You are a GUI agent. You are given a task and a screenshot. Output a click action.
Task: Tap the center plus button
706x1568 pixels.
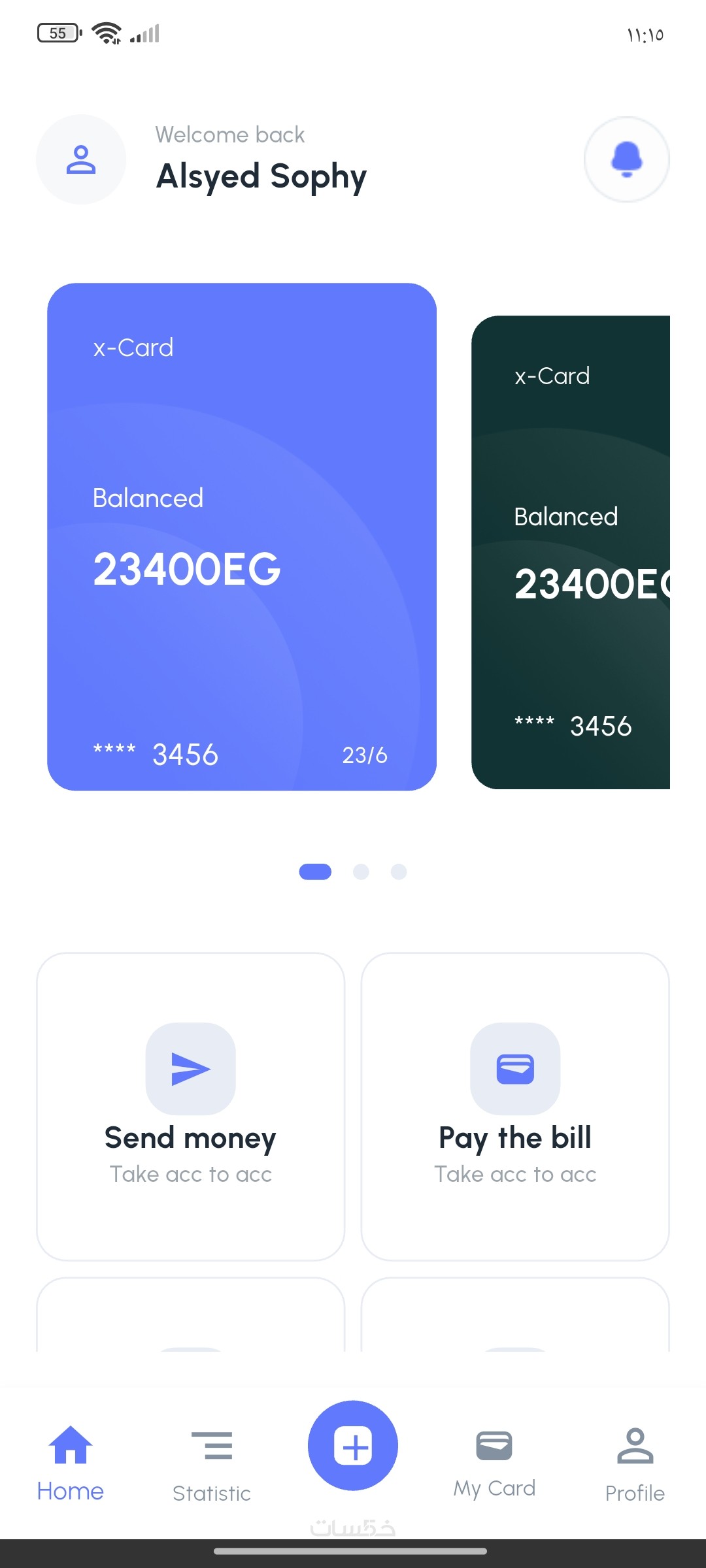(353, 1445)
